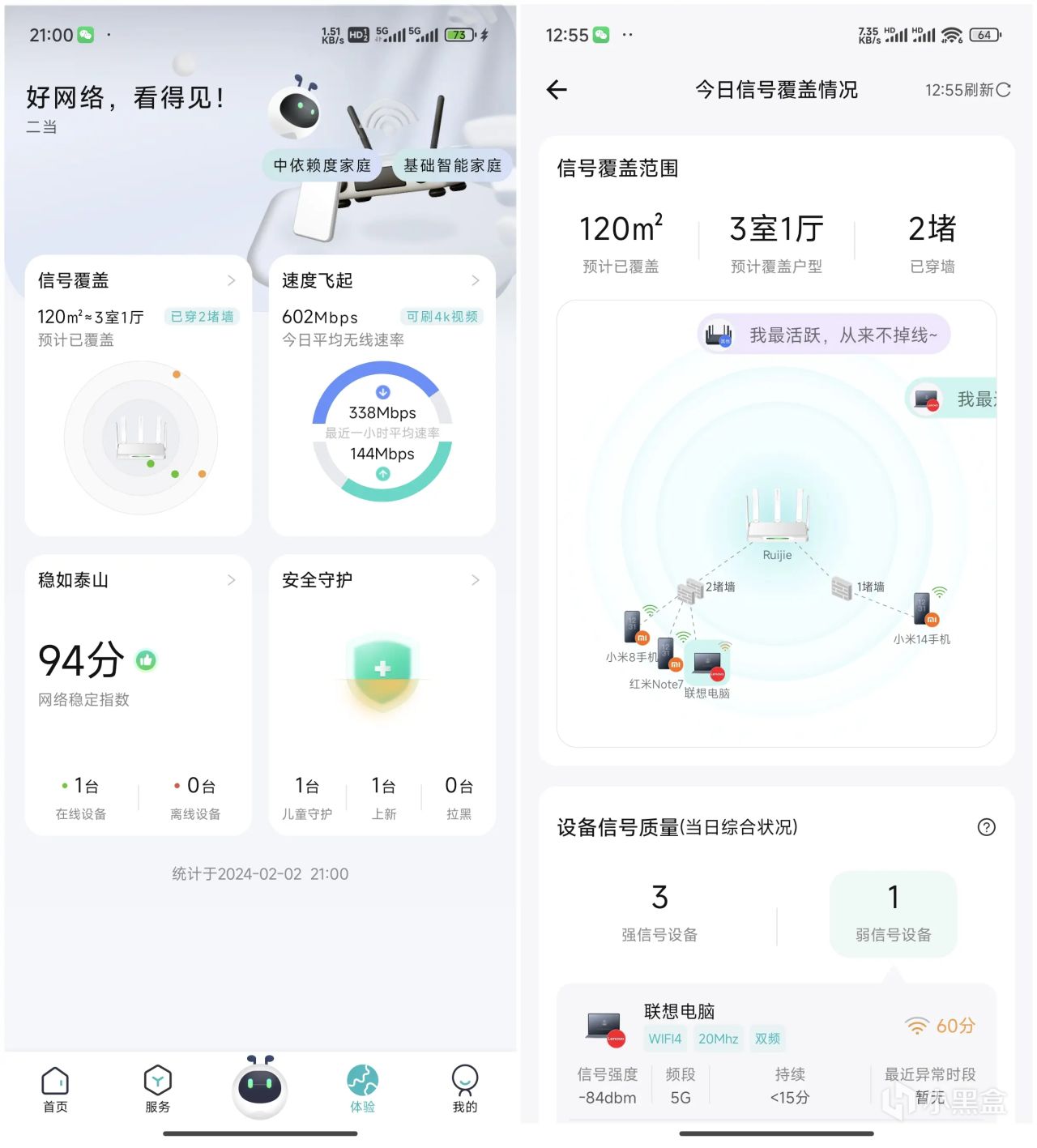Screen dimensions: 1037x1148
Task: Open the 稳如泰山 stability card
Action: 138,580
